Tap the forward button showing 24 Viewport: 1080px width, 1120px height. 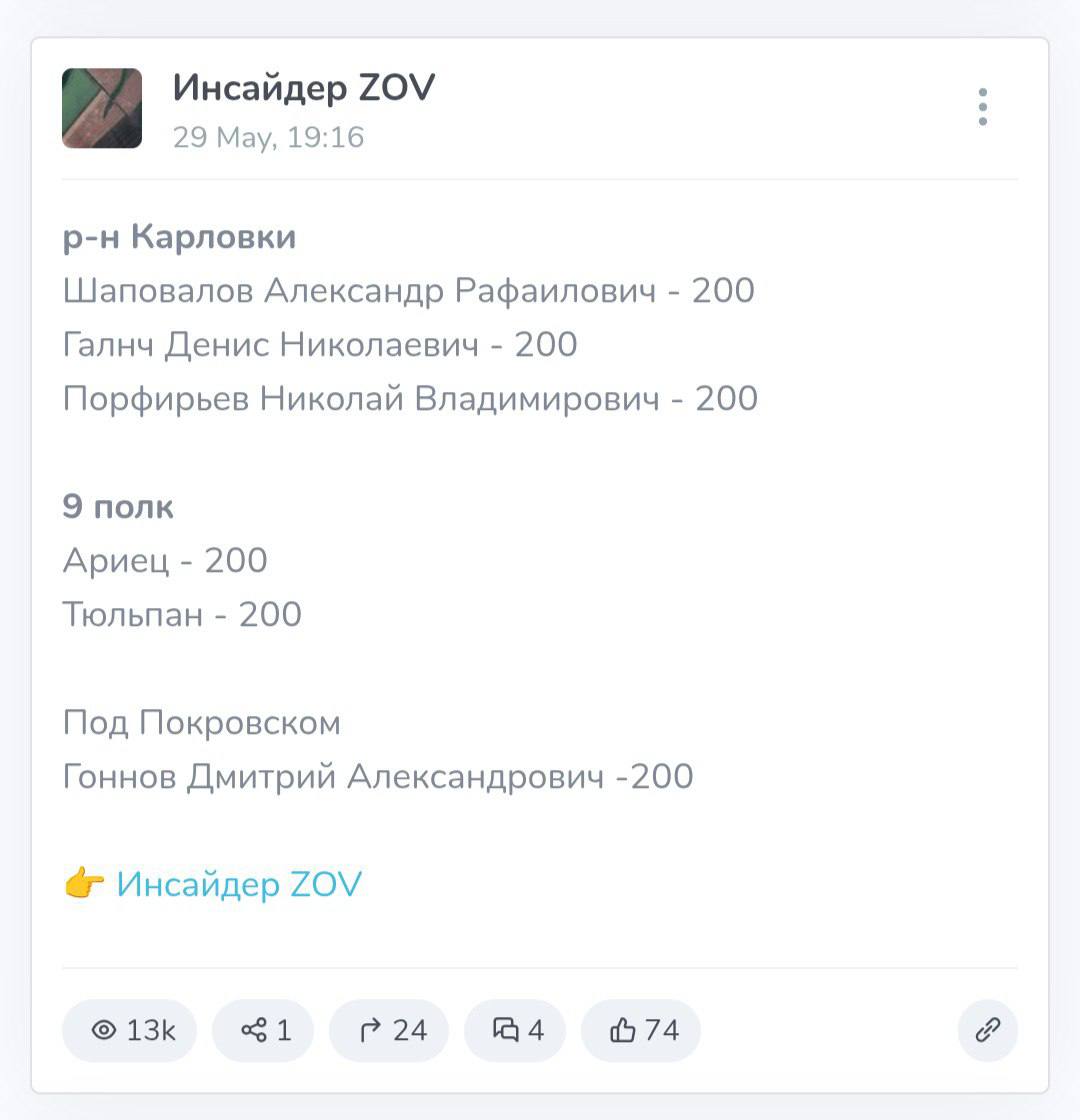point(389,1030)
